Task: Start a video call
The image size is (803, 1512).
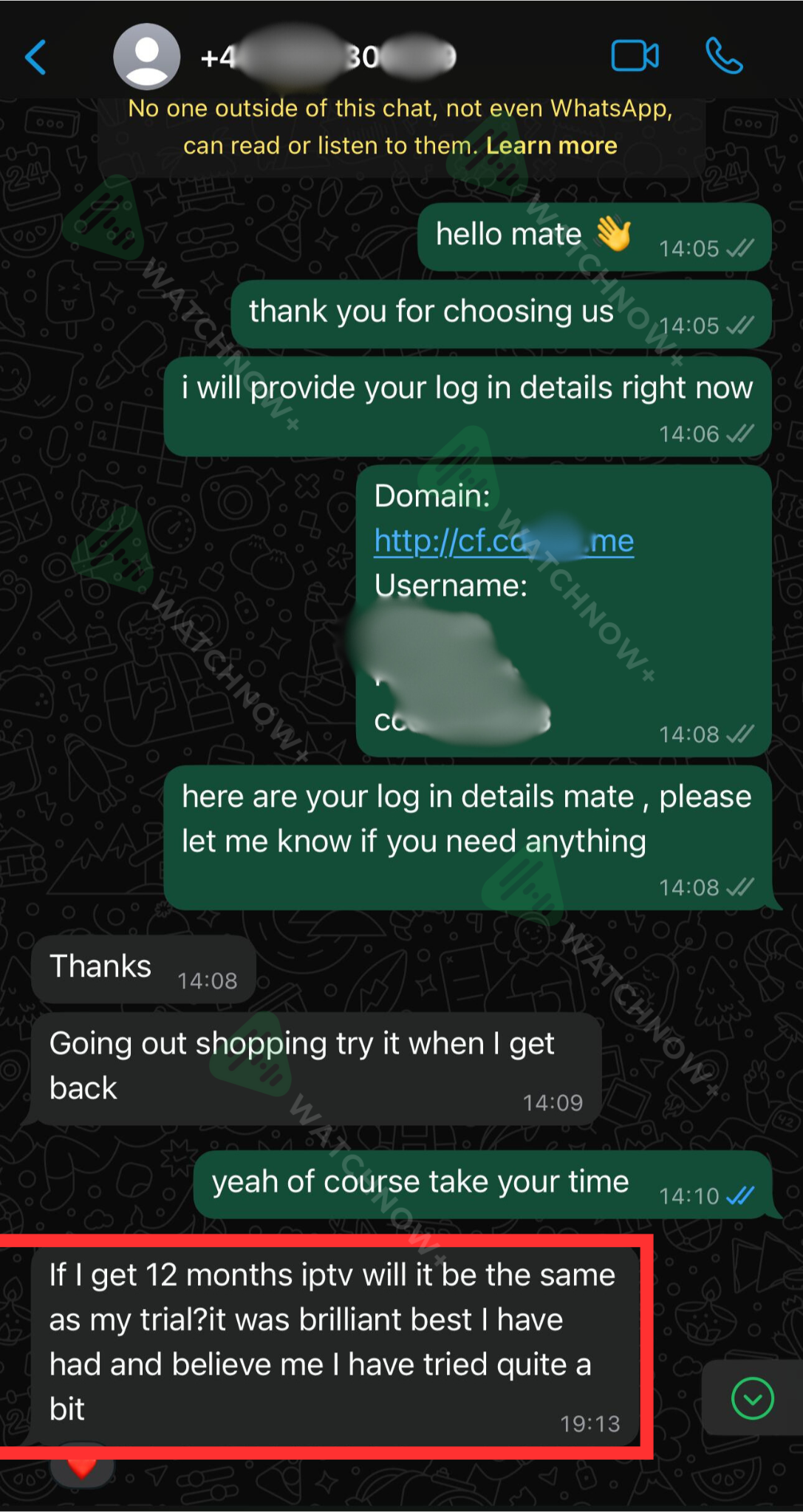Action: [x=635, y=56]
